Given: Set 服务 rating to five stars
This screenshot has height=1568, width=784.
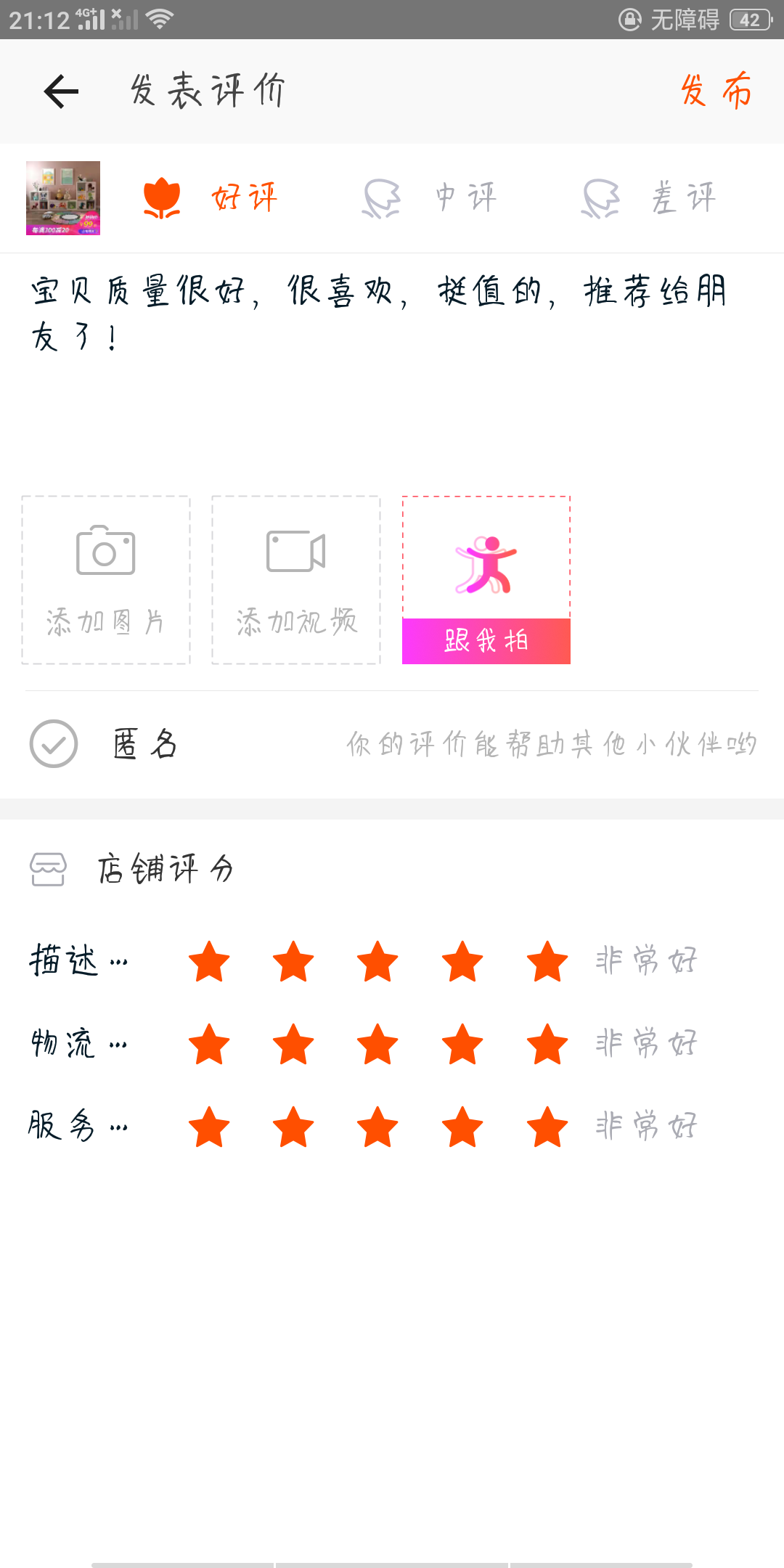Looking at the screenshot, I should (547, 1127).
